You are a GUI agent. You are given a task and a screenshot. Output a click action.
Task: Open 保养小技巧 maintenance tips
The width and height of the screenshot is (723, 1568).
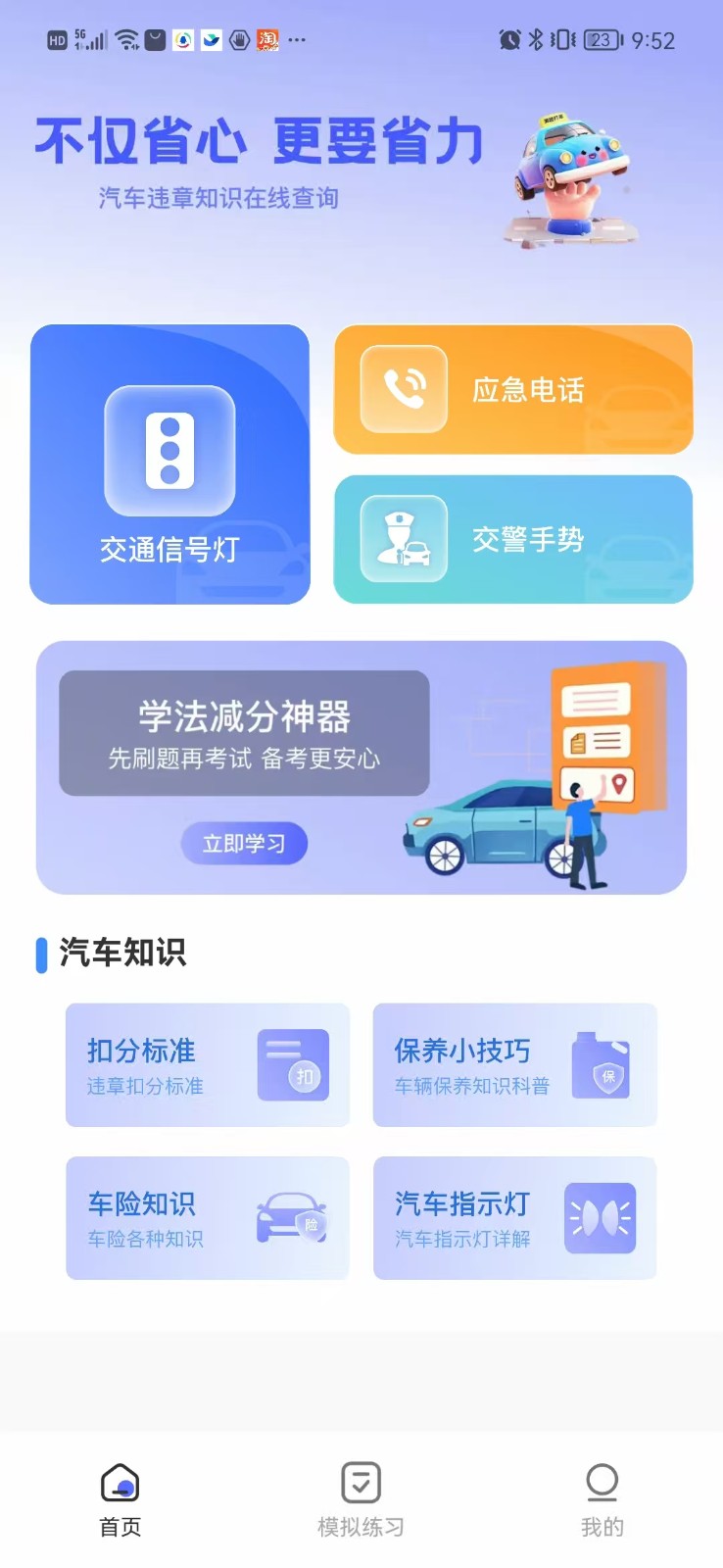coord(513,1065)
